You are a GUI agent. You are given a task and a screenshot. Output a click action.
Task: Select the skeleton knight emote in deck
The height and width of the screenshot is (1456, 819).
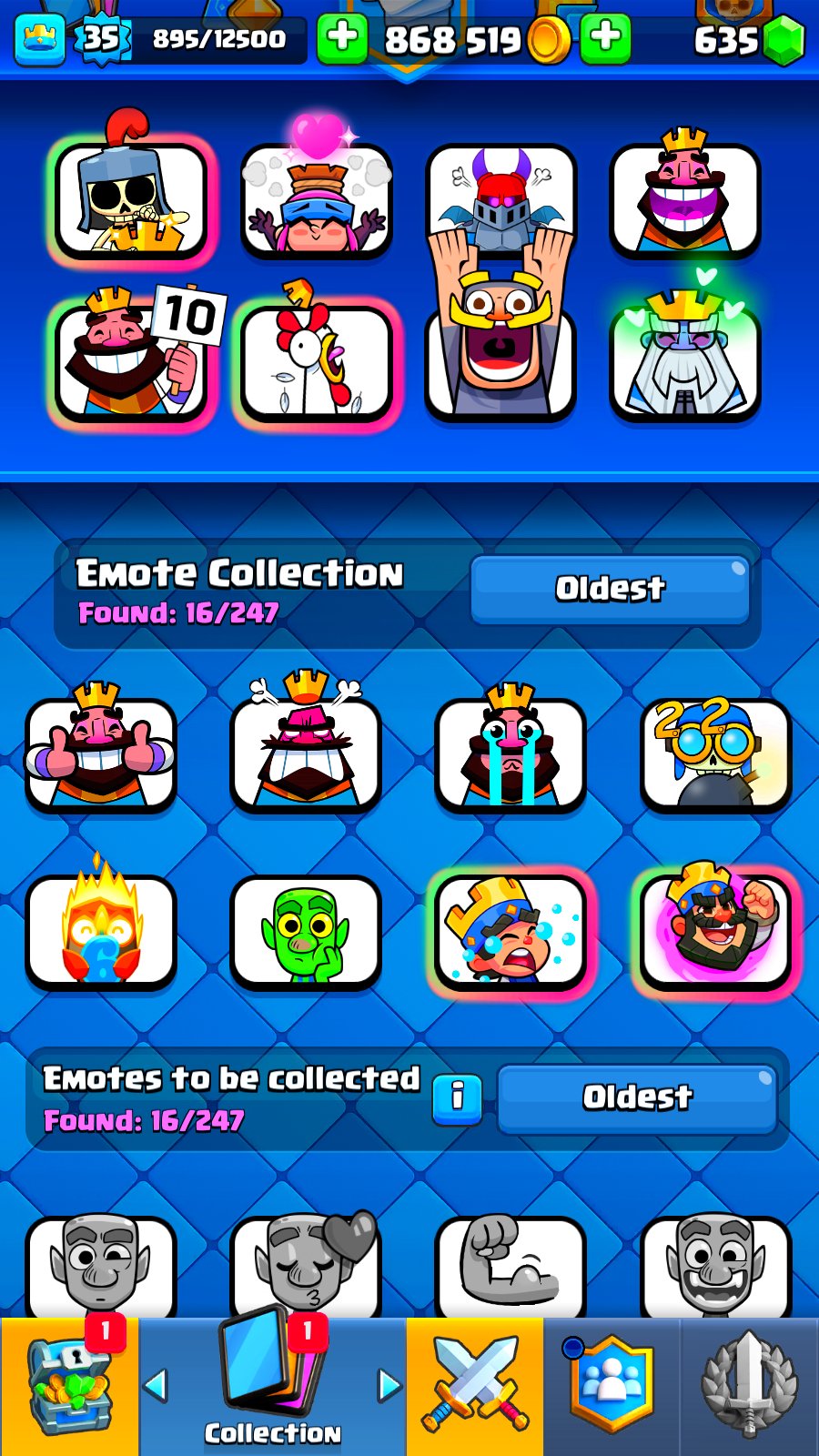click(x=130, y=200)
